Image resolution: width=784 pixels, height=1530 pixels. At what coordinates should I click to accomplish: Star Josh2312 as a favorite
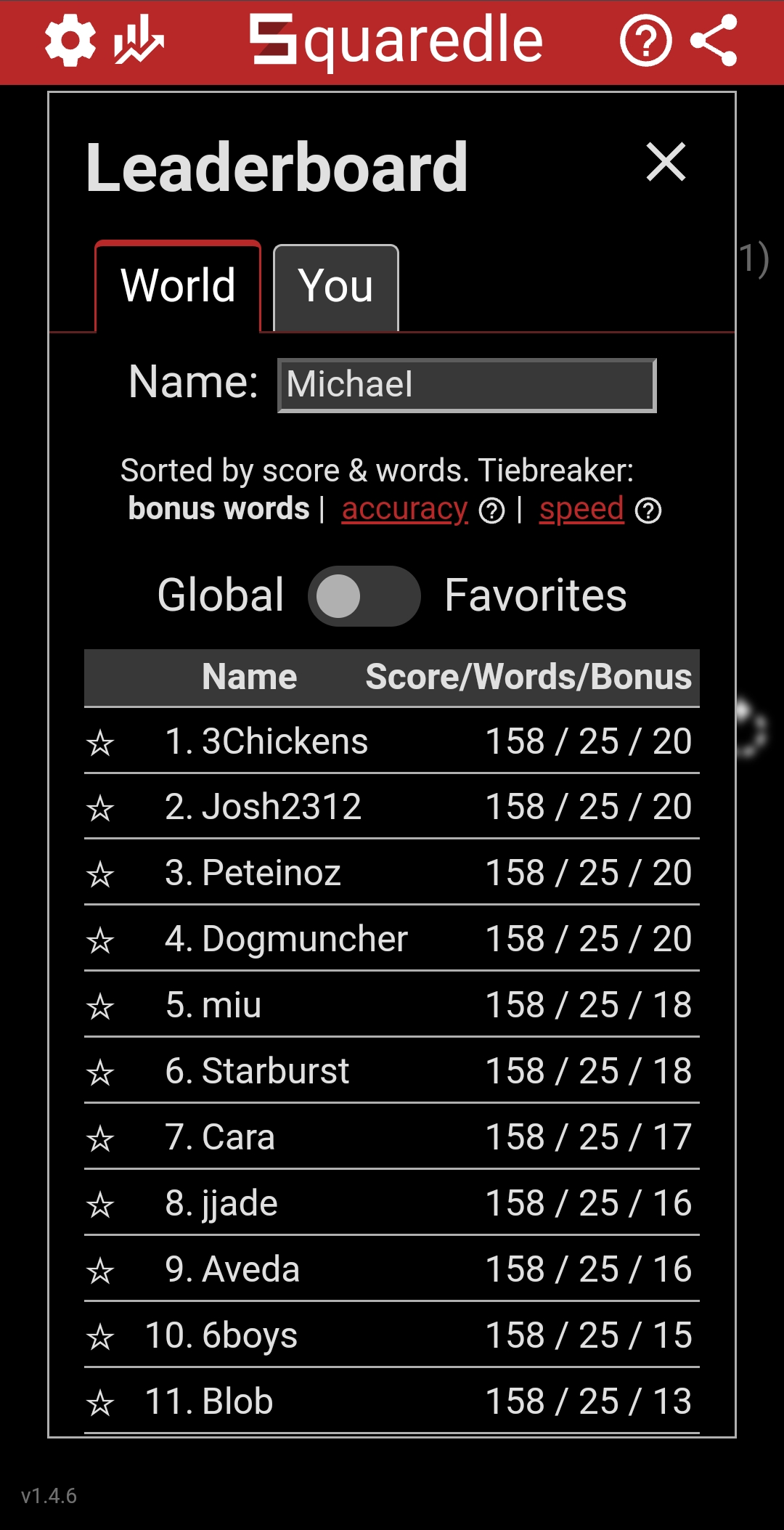pos(100,808)
